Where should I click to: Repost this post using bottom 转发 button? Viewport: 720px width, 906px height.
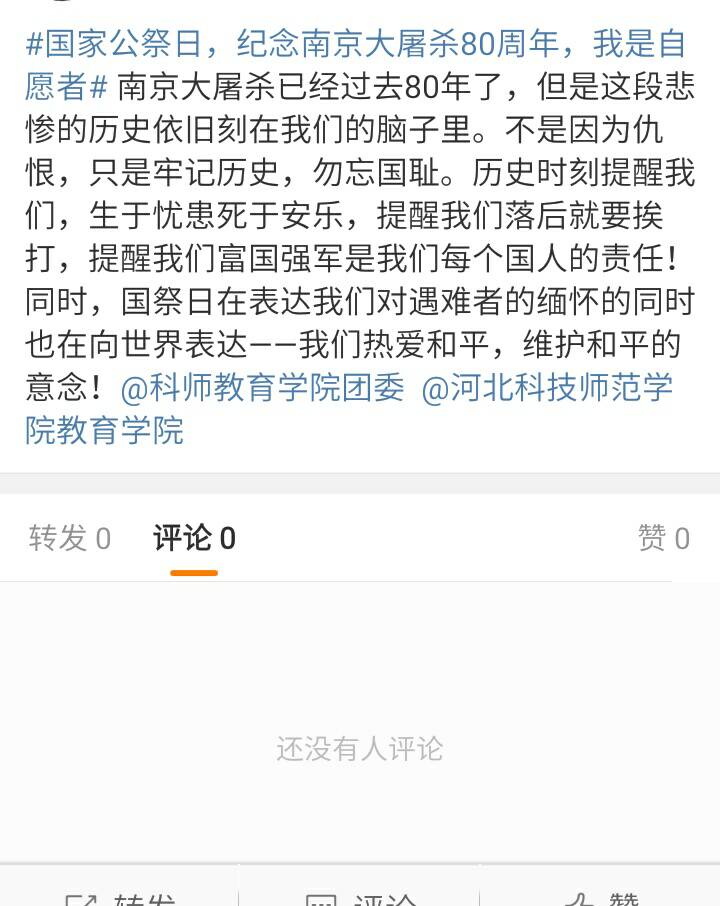[x=120, y=893]
